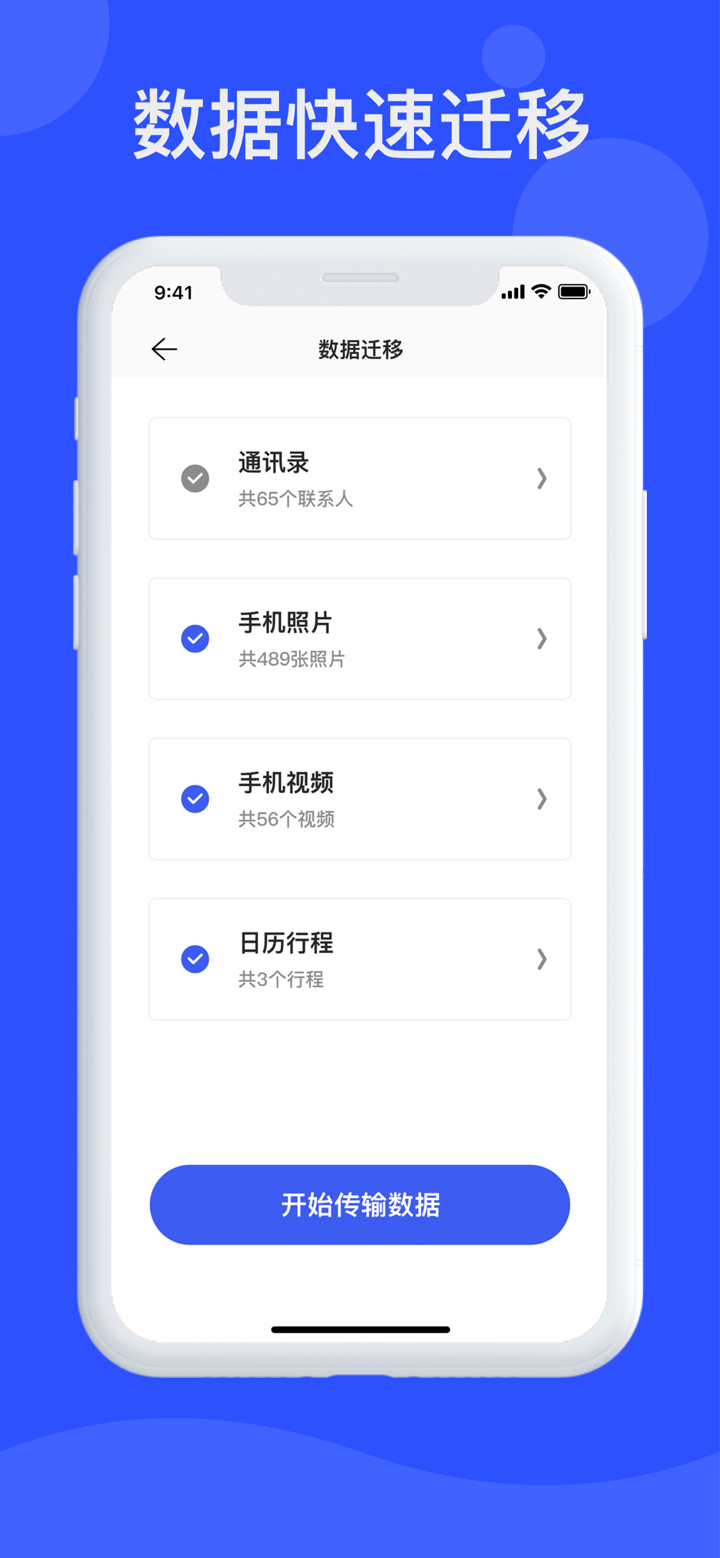Tap the blue check icon beside 日历行程
The height and width of the screenshot is (1558, 720).
point(195,959)
